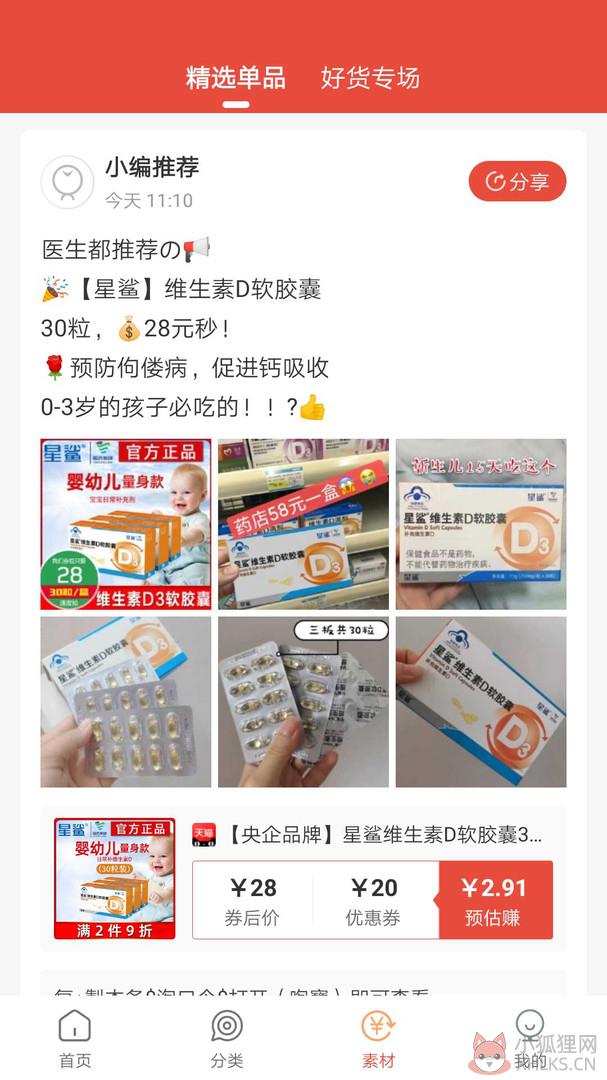Open the 分类 tab
Image resolution: width=607 pixels, height=1080 pixels.
point(227,1039)
